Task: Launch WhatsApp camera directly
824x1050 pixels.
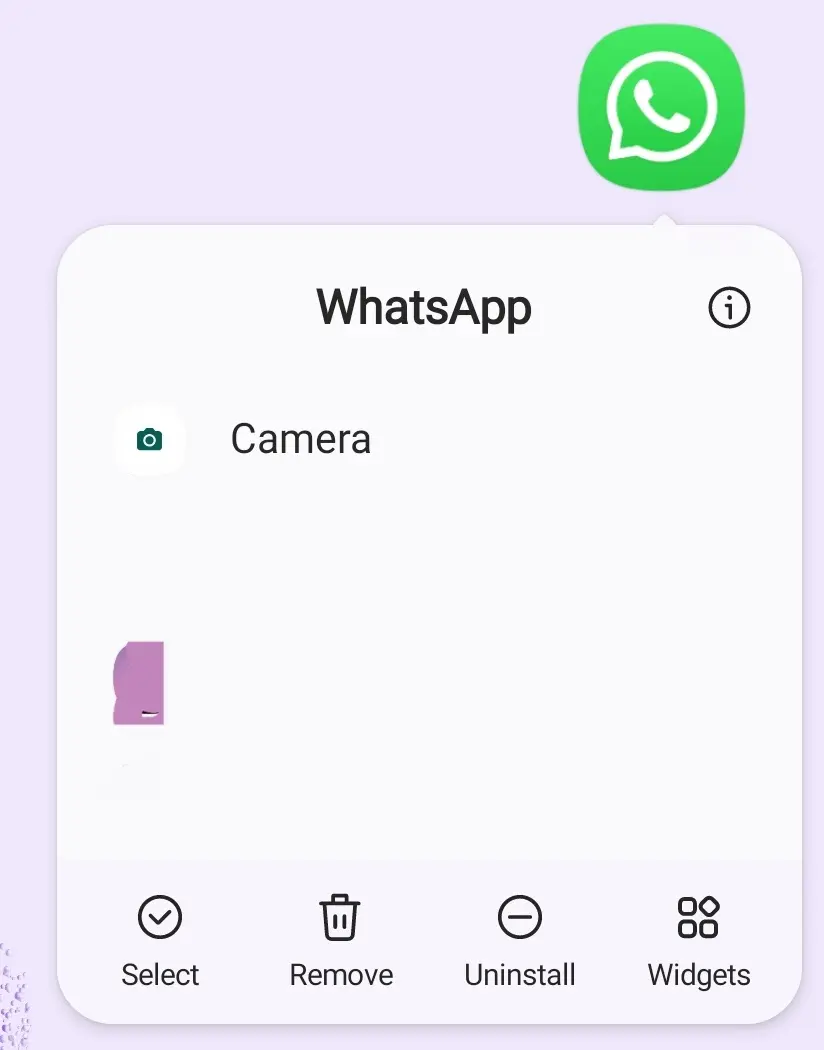Action: click(148, 438)
